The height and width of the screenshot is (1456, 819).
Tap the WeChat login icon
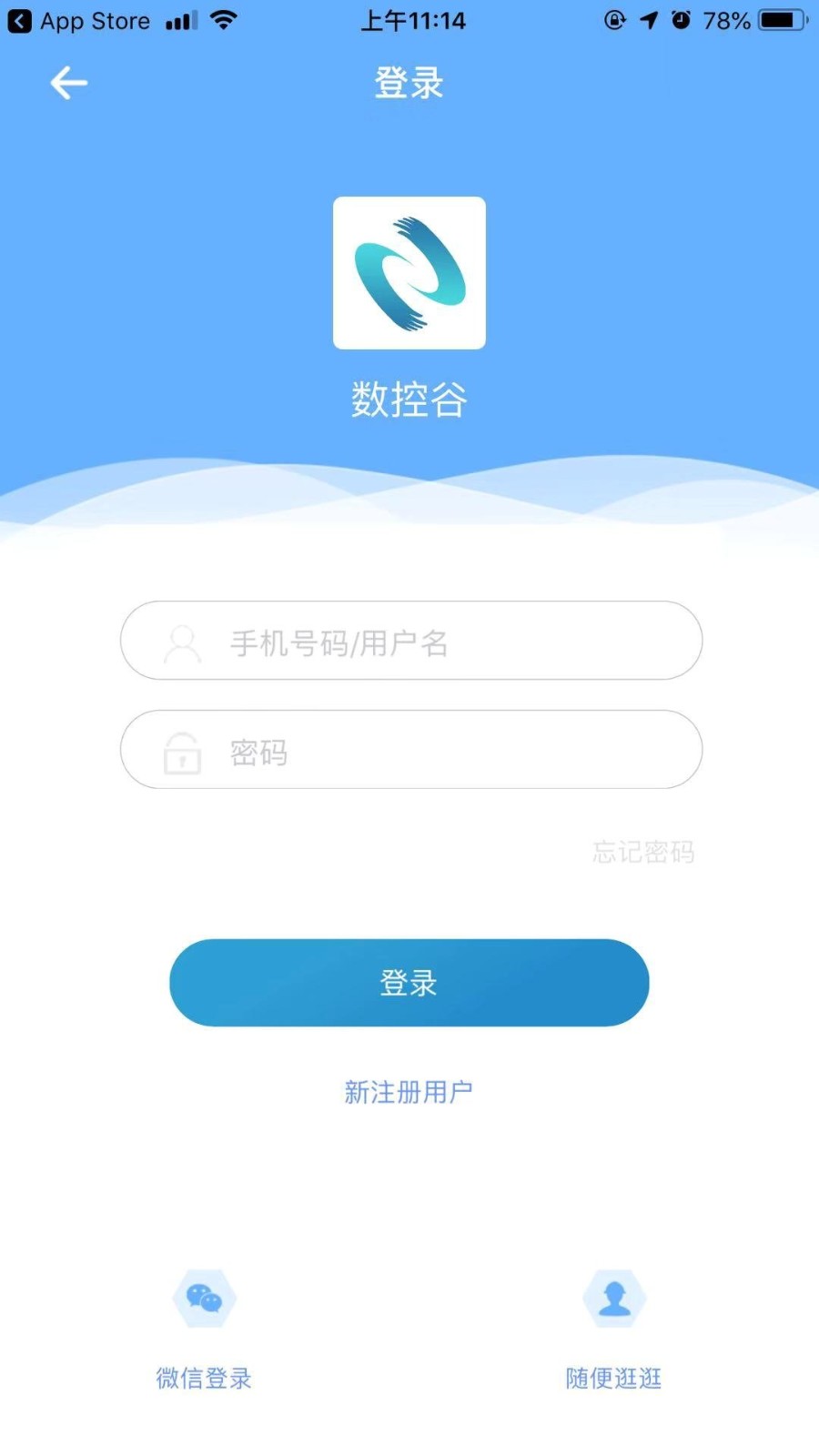click(203, 1299)
